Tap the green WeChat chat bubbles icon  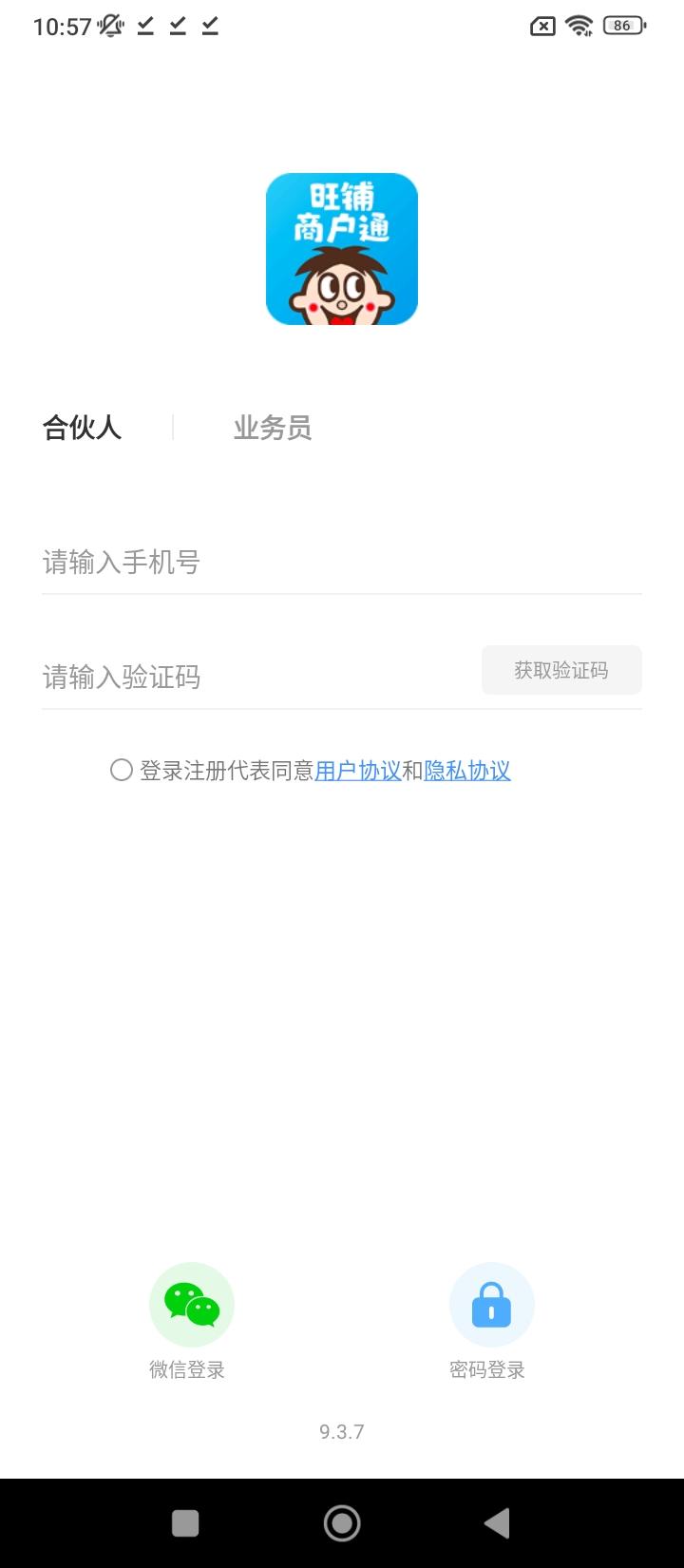tap(190, 1304)
